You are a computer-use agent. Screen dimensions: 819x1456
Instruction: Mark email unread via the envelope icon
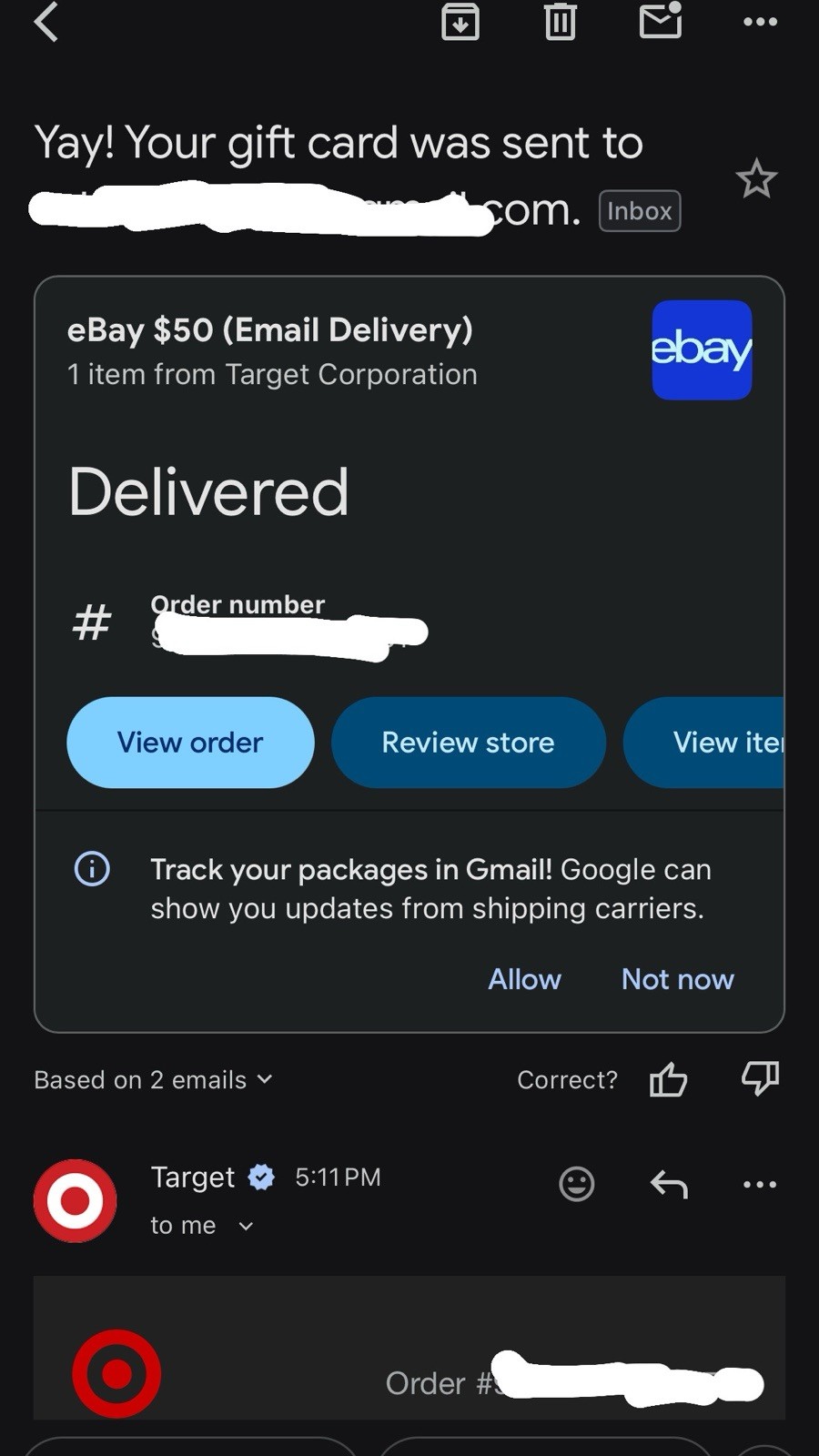point(659,23)
